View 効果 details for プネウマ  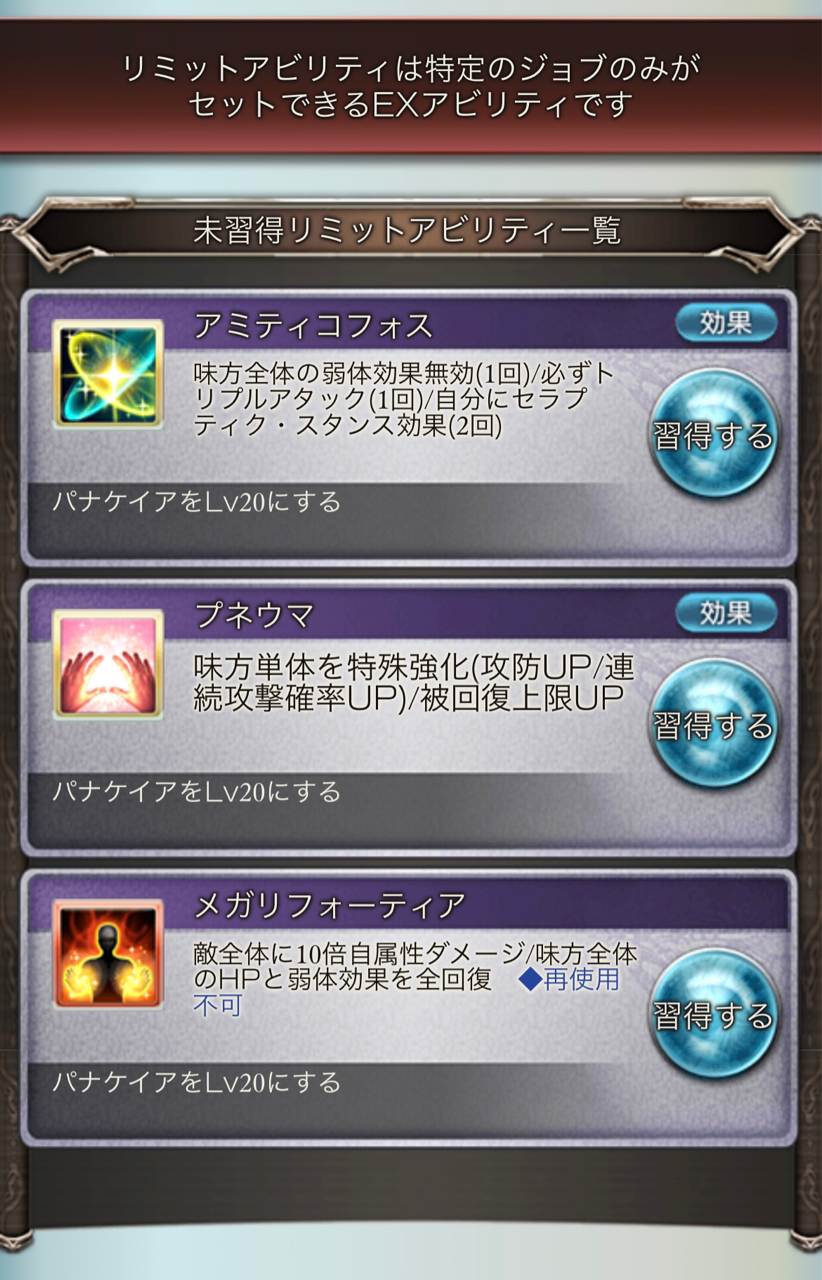pos(726,612)
